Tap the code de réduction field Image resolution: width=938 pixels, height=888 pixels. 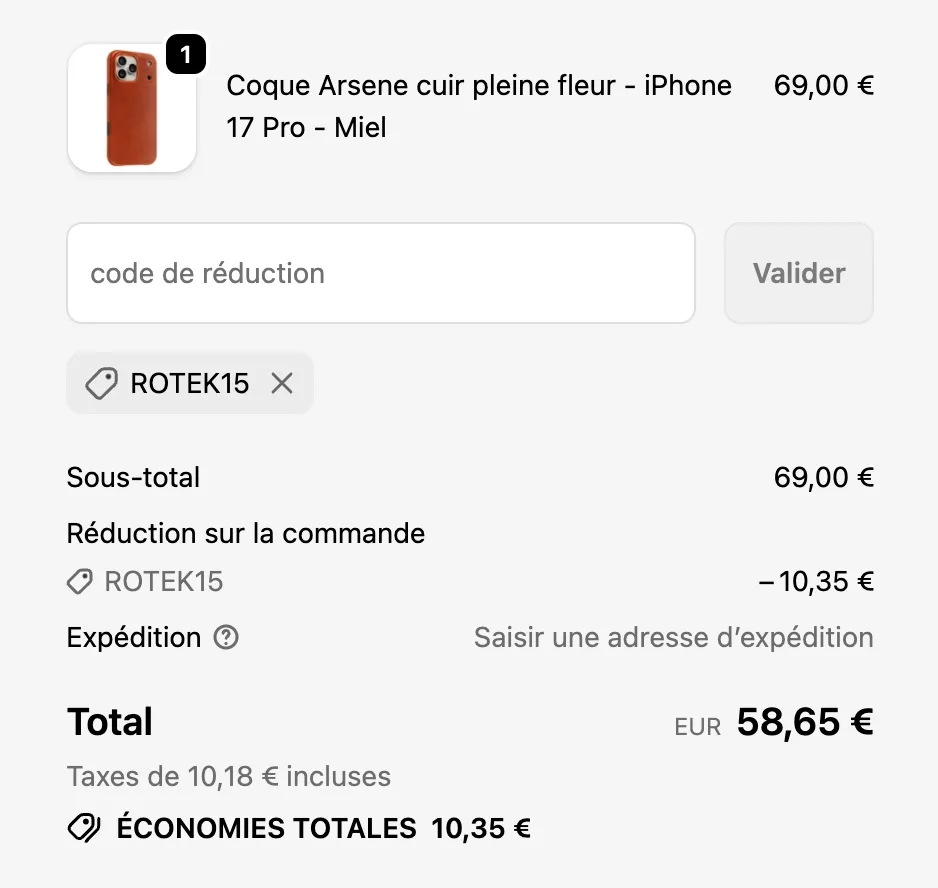[380, 273]
